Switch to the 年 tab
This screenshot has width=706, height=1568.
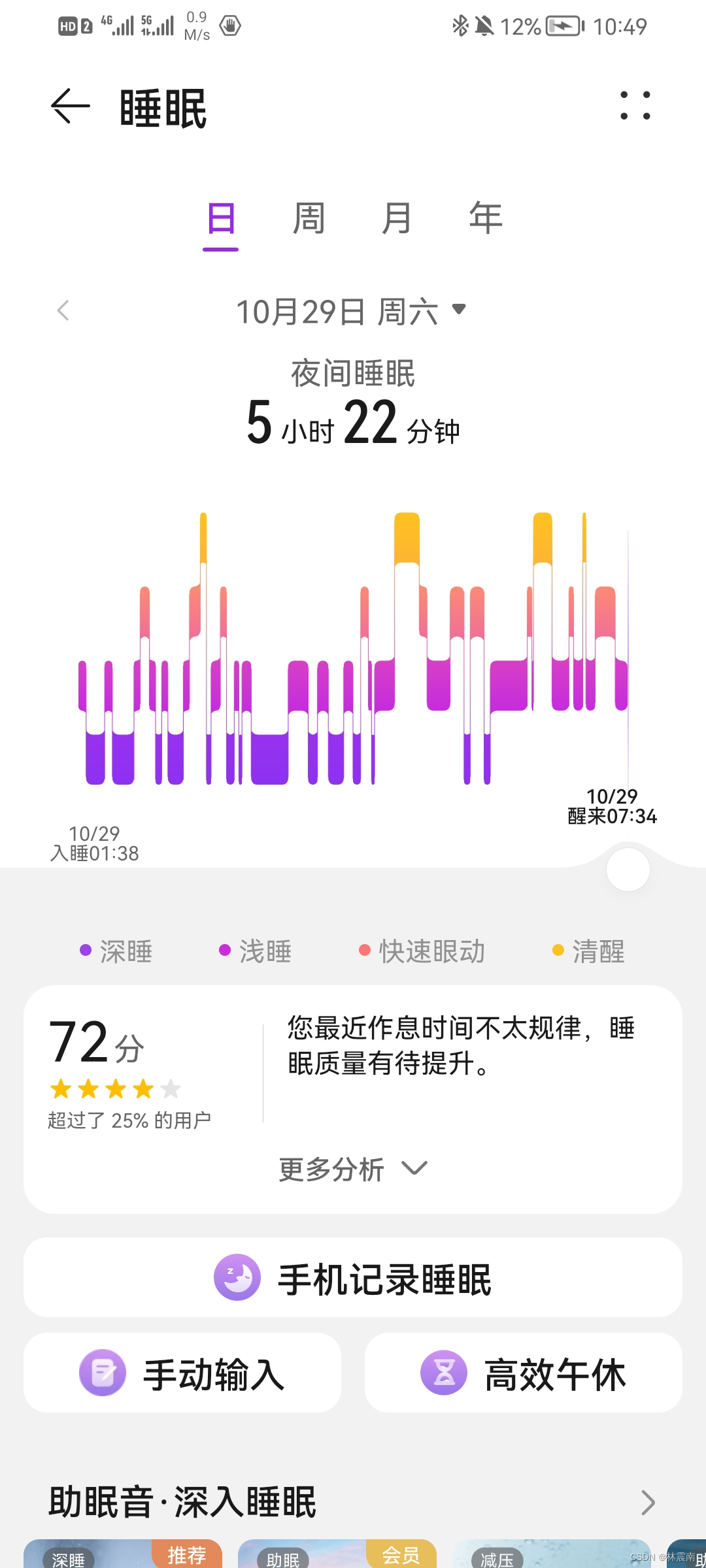(484, 218)
